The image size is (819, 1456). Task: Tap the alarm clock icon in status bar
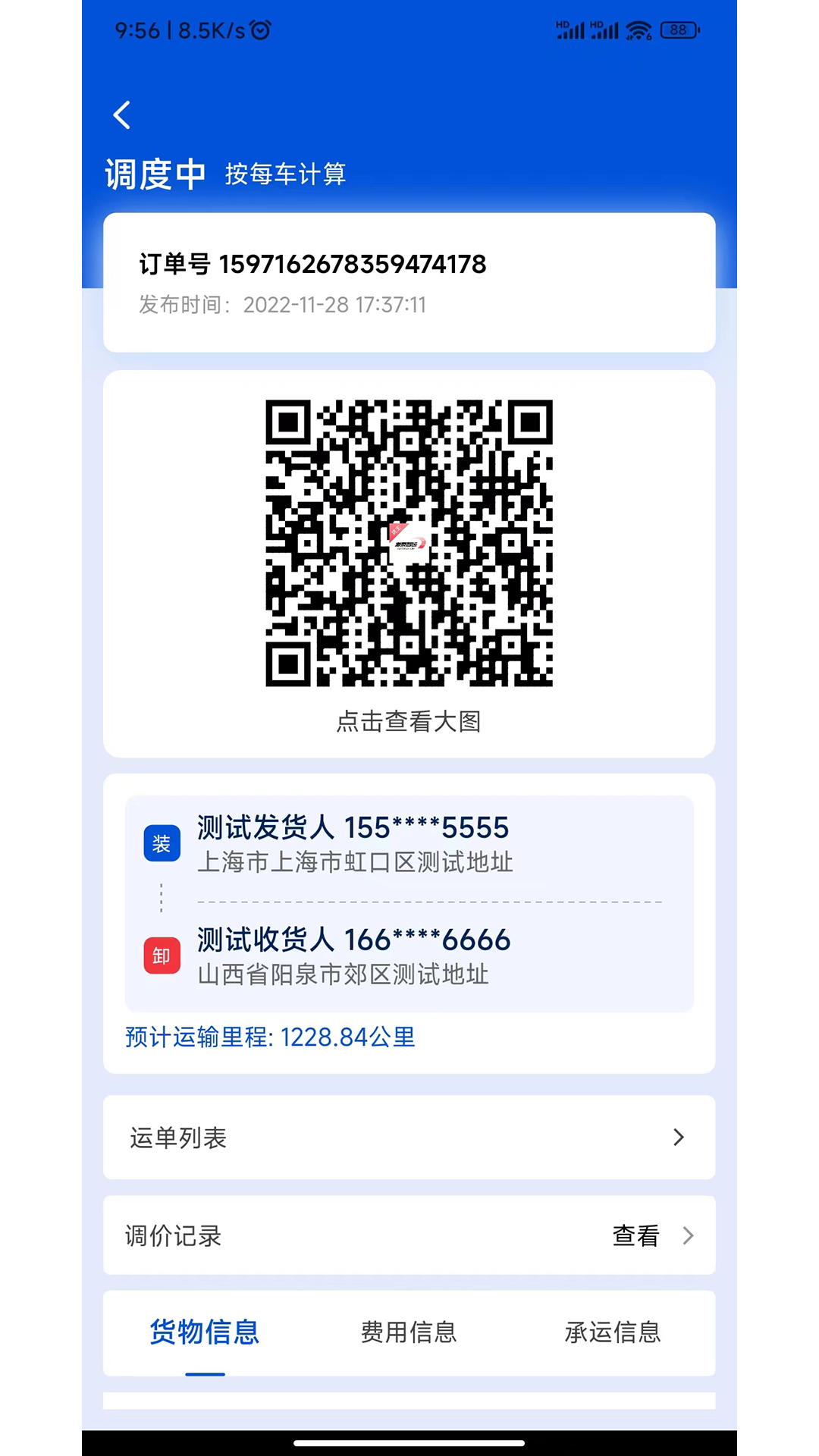pyautogui.click(x=259, y=30)
